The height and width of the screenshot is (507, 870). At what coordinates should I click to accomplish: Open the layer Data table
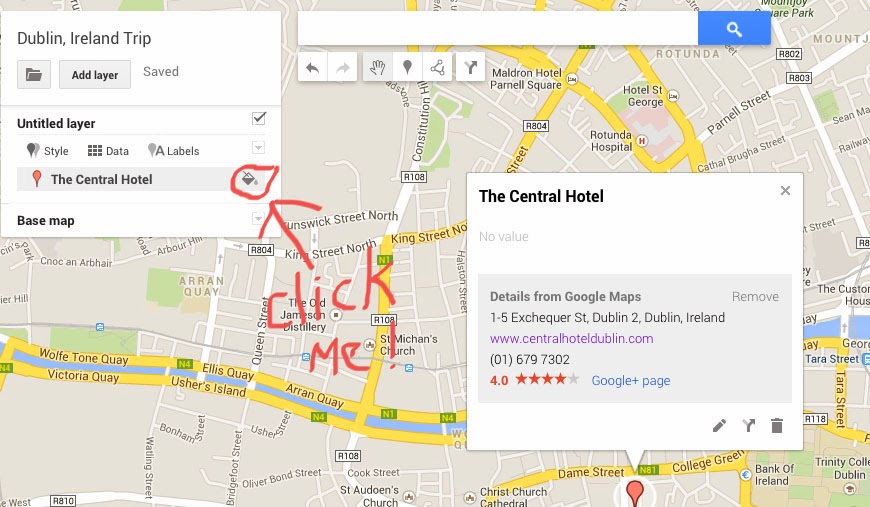click(108, 151)
